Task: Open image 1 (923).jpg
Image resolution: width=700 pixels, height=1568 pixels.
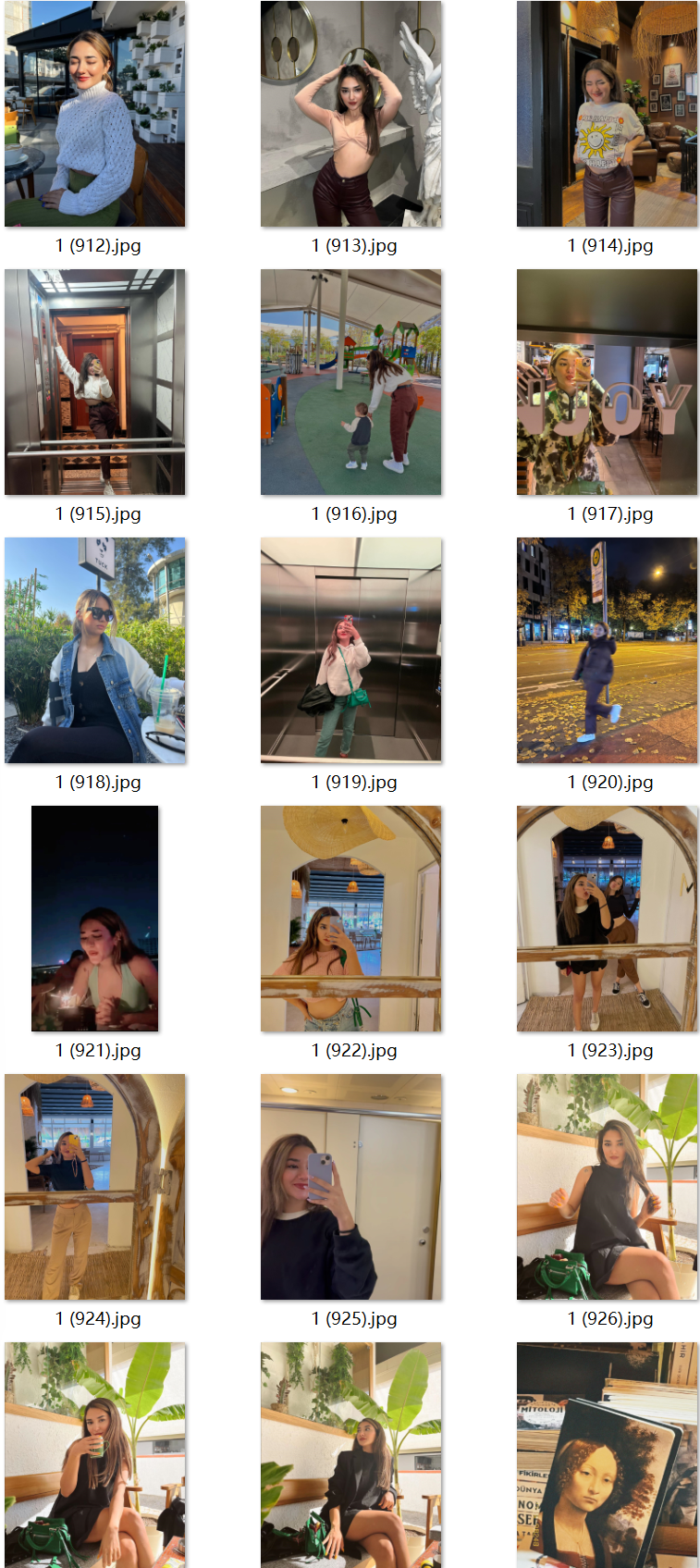Action: [x=607, y=919]
